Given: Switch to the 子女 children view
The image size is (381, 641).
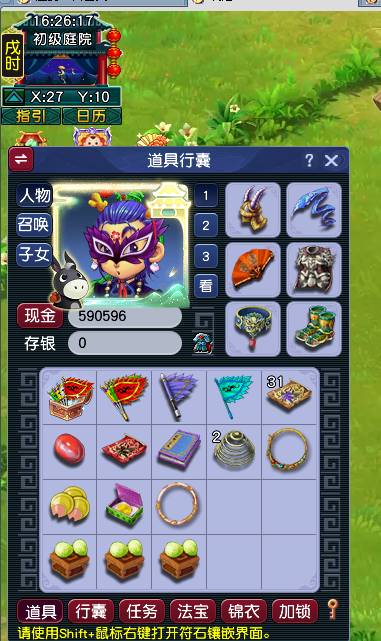Looking at the screenshot, I should click(x=34, y=254).
